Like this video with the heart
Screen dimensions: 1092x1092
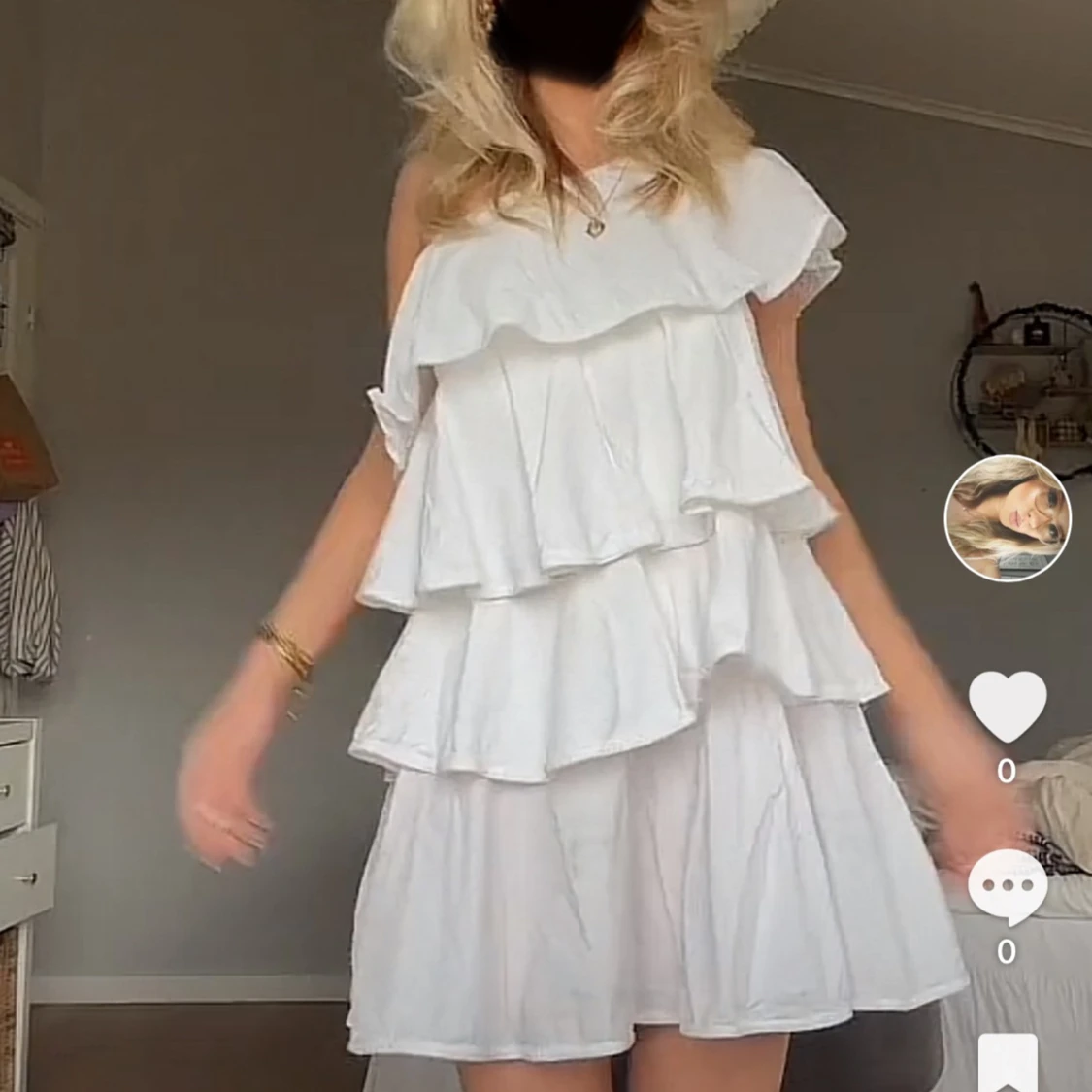pos(1008,706)
